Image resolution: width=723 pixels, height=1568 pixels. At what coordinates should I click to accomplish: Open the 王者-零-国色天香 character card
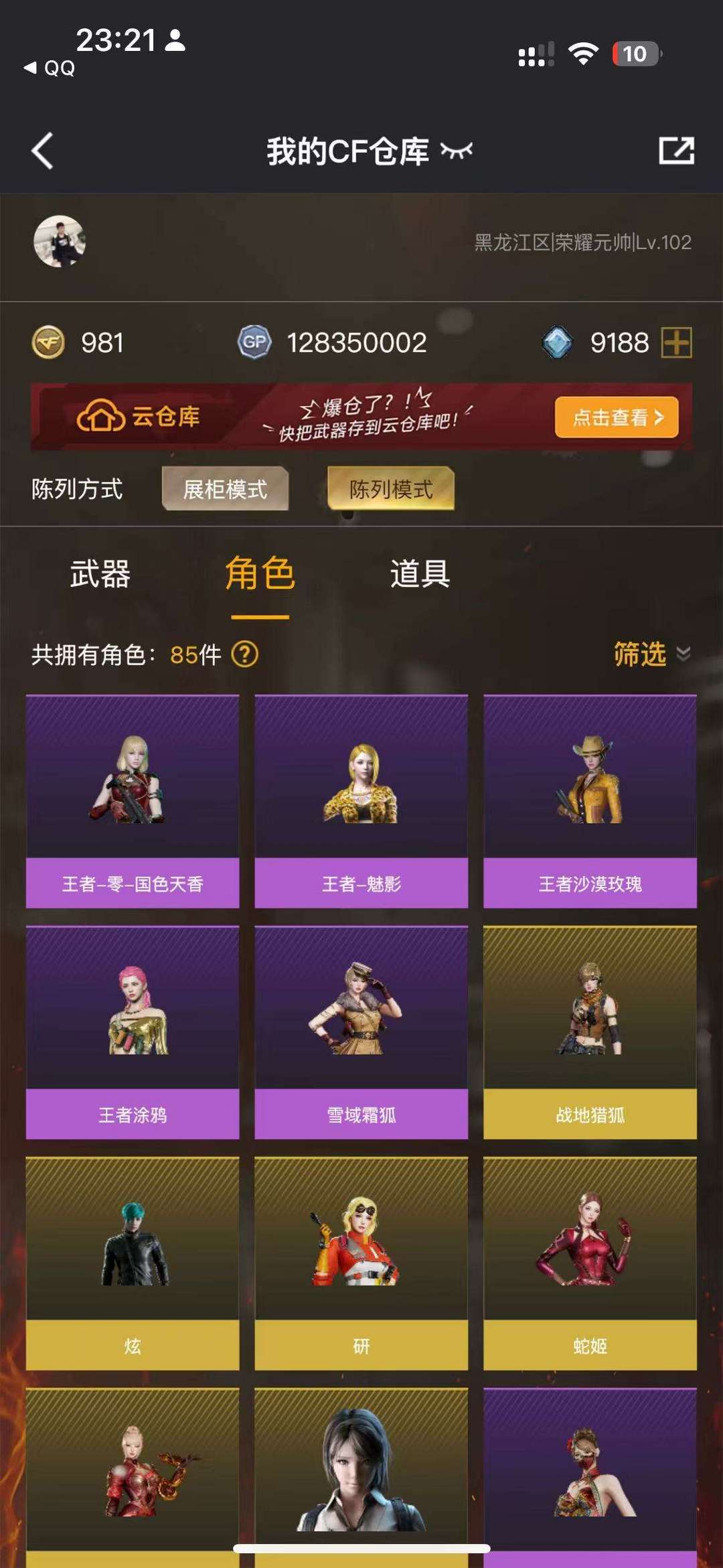(133, 802)
